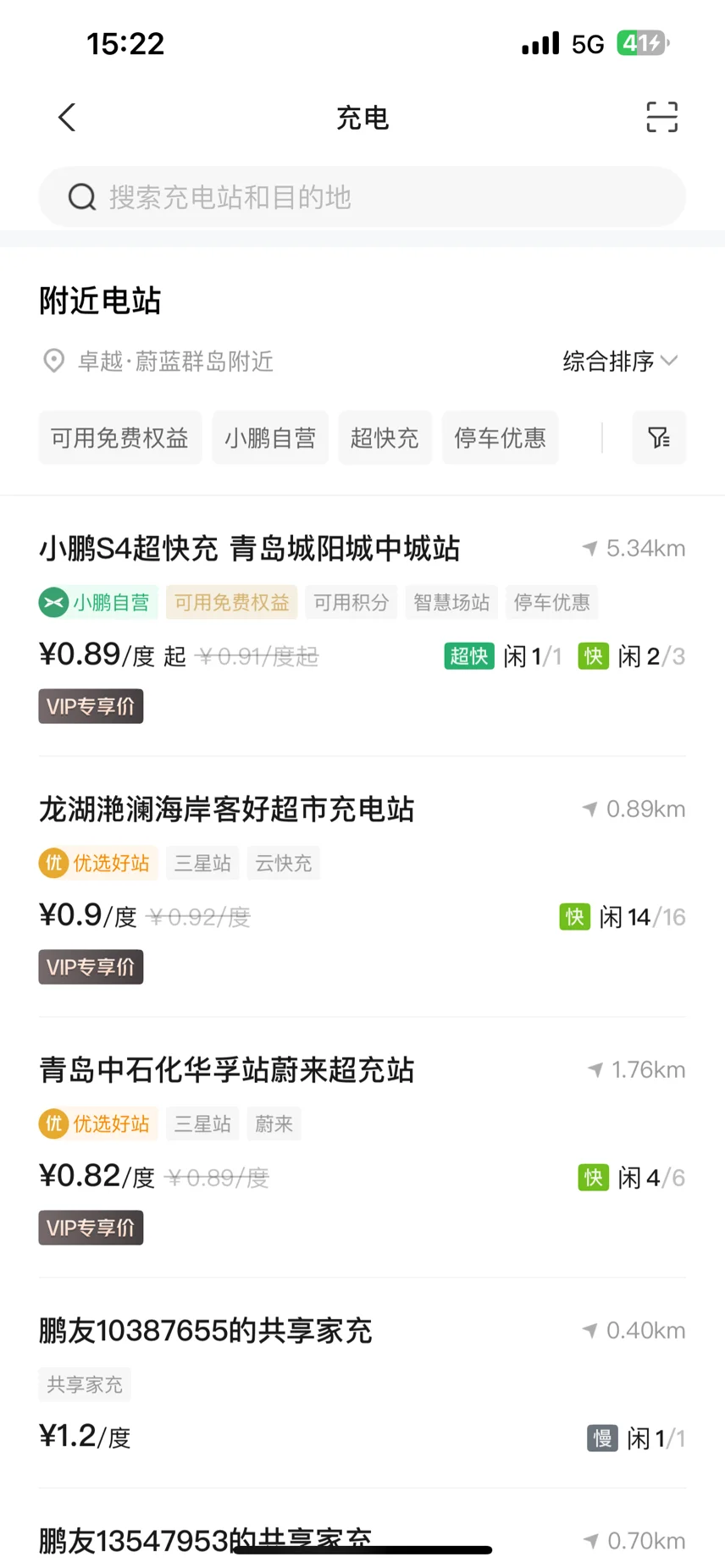Select the 小鹏自营 filter chip

(x=270, y=438)
